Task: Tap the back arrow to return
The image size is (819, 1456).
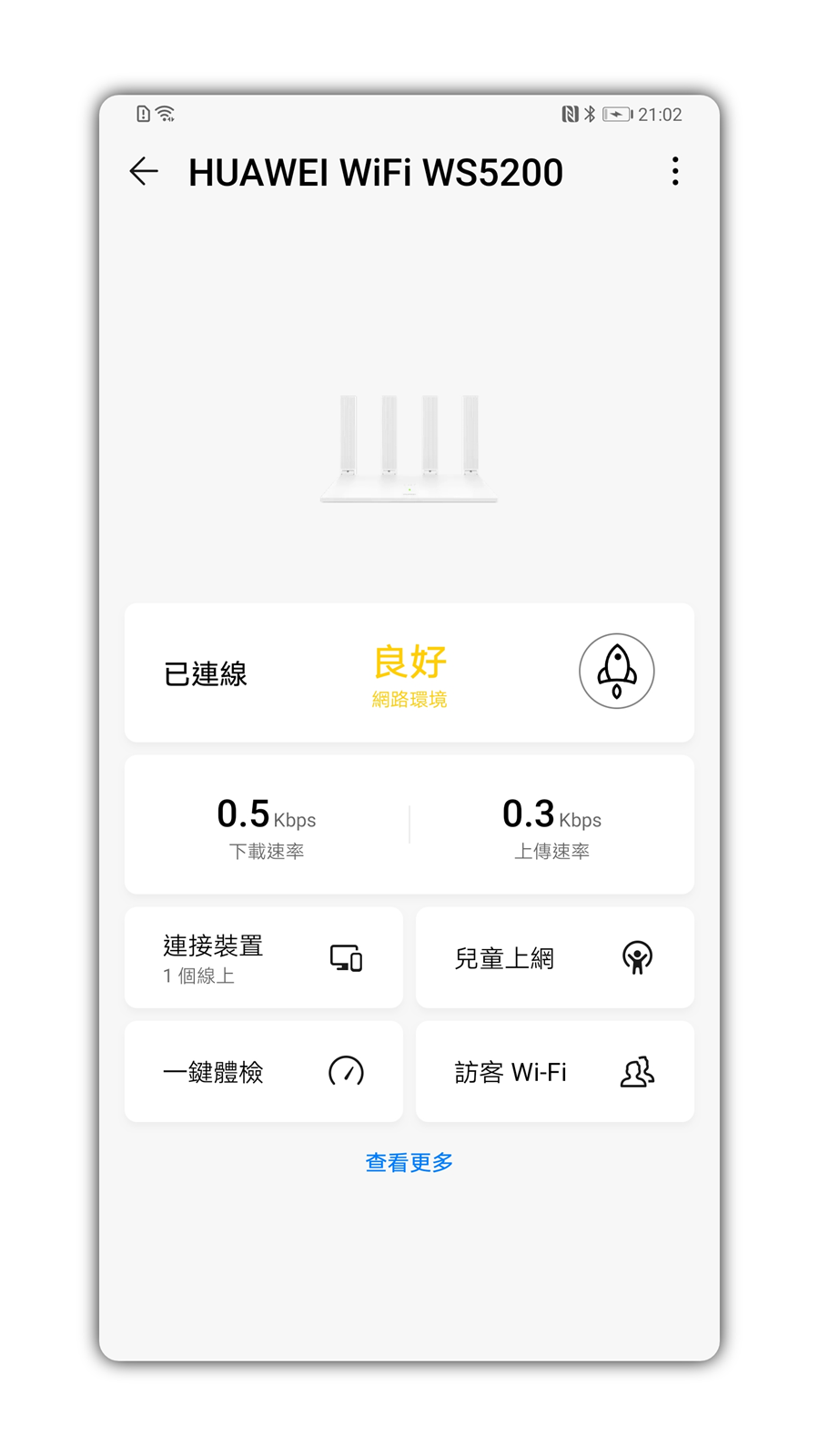Action: (145, 171)
